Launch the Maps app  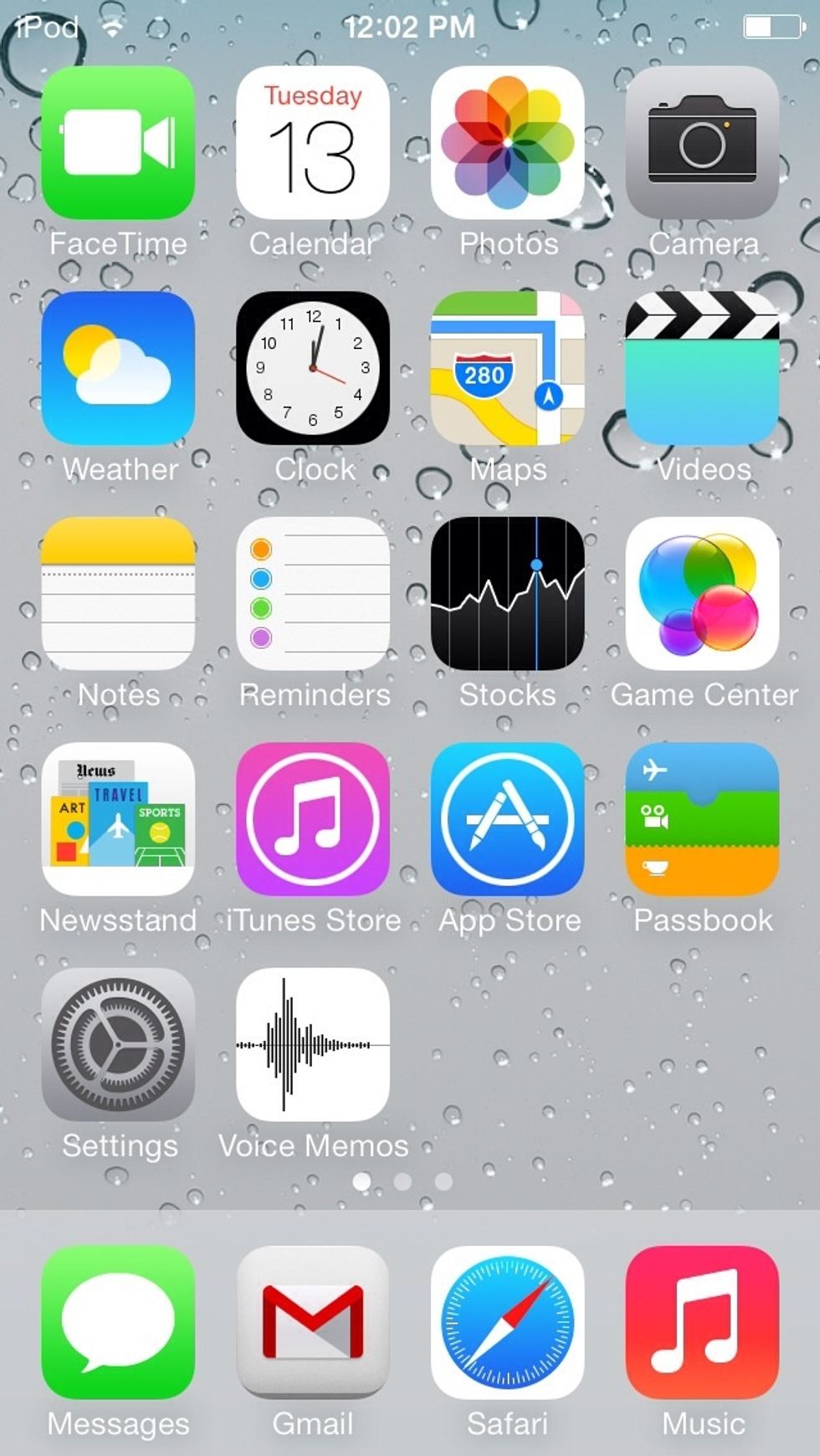tap(507, 368)
